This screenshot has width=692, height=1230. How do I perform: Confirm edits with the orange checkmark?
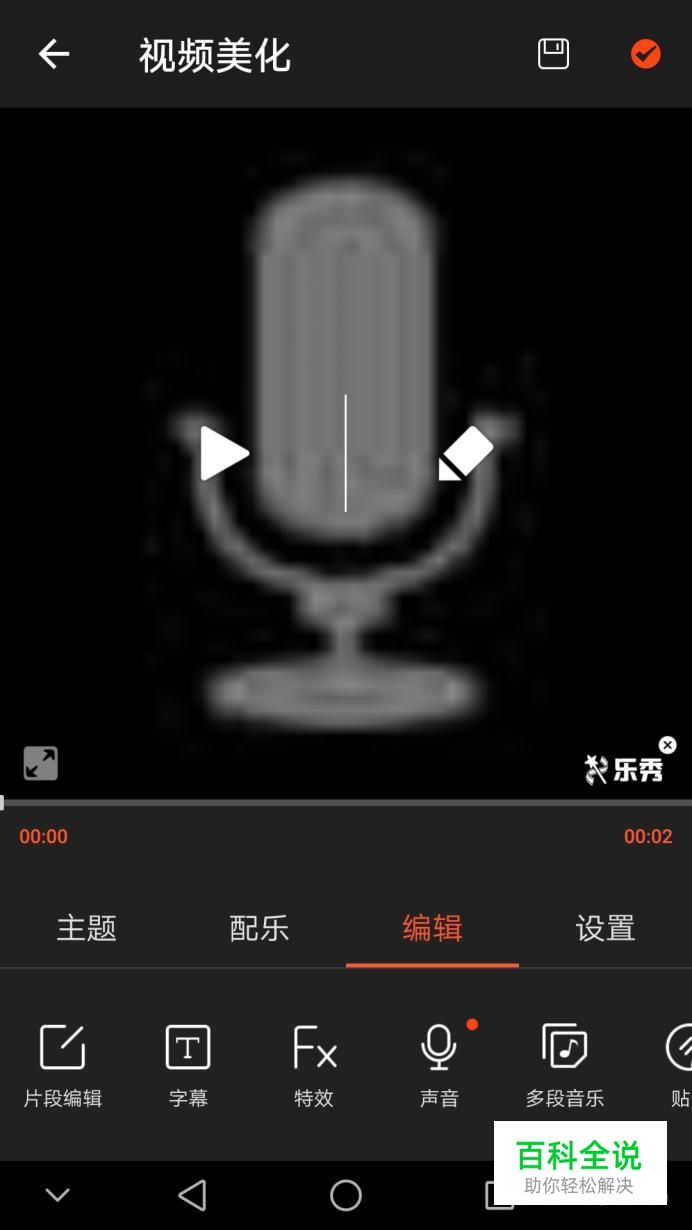(x=646, y=54)
